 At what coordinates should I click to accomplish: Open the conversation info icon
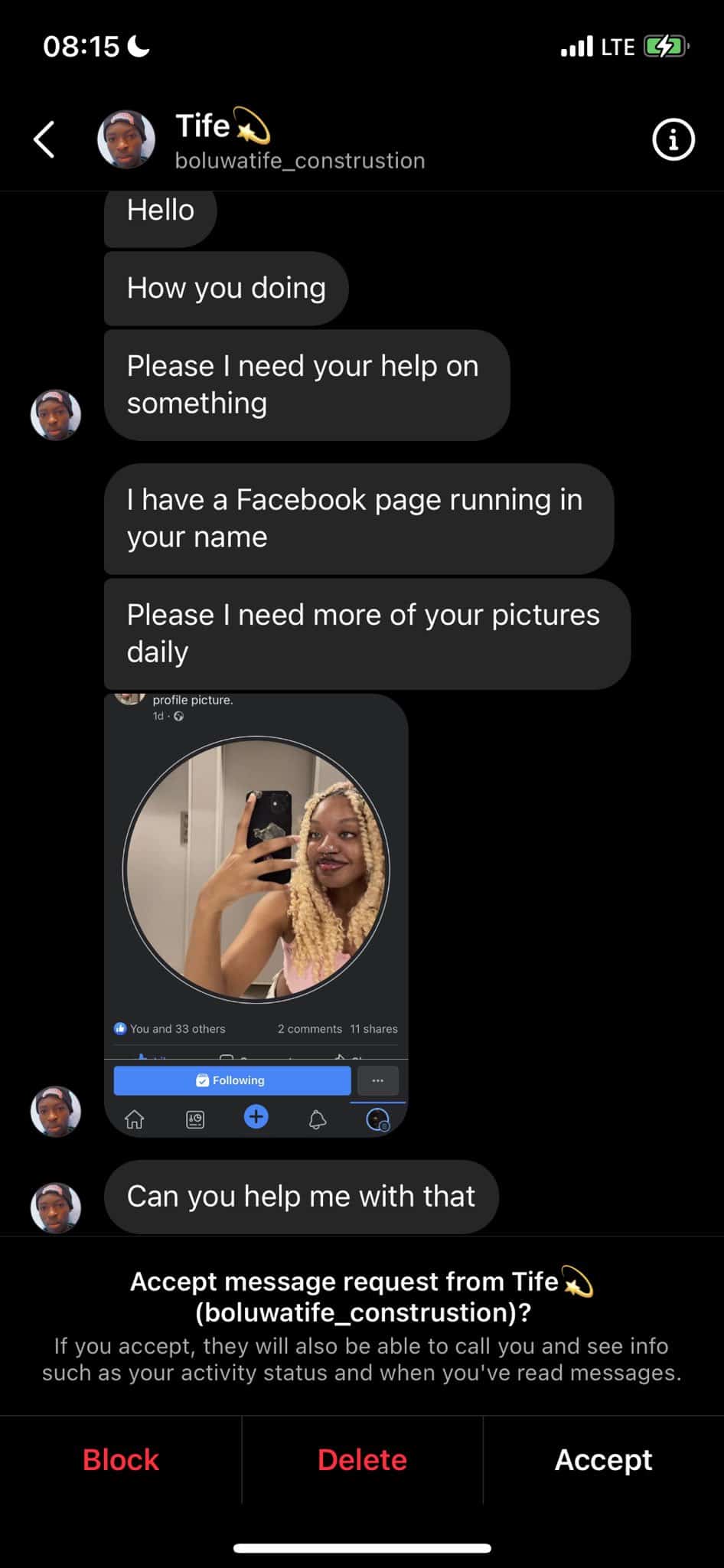pos(673,140)
